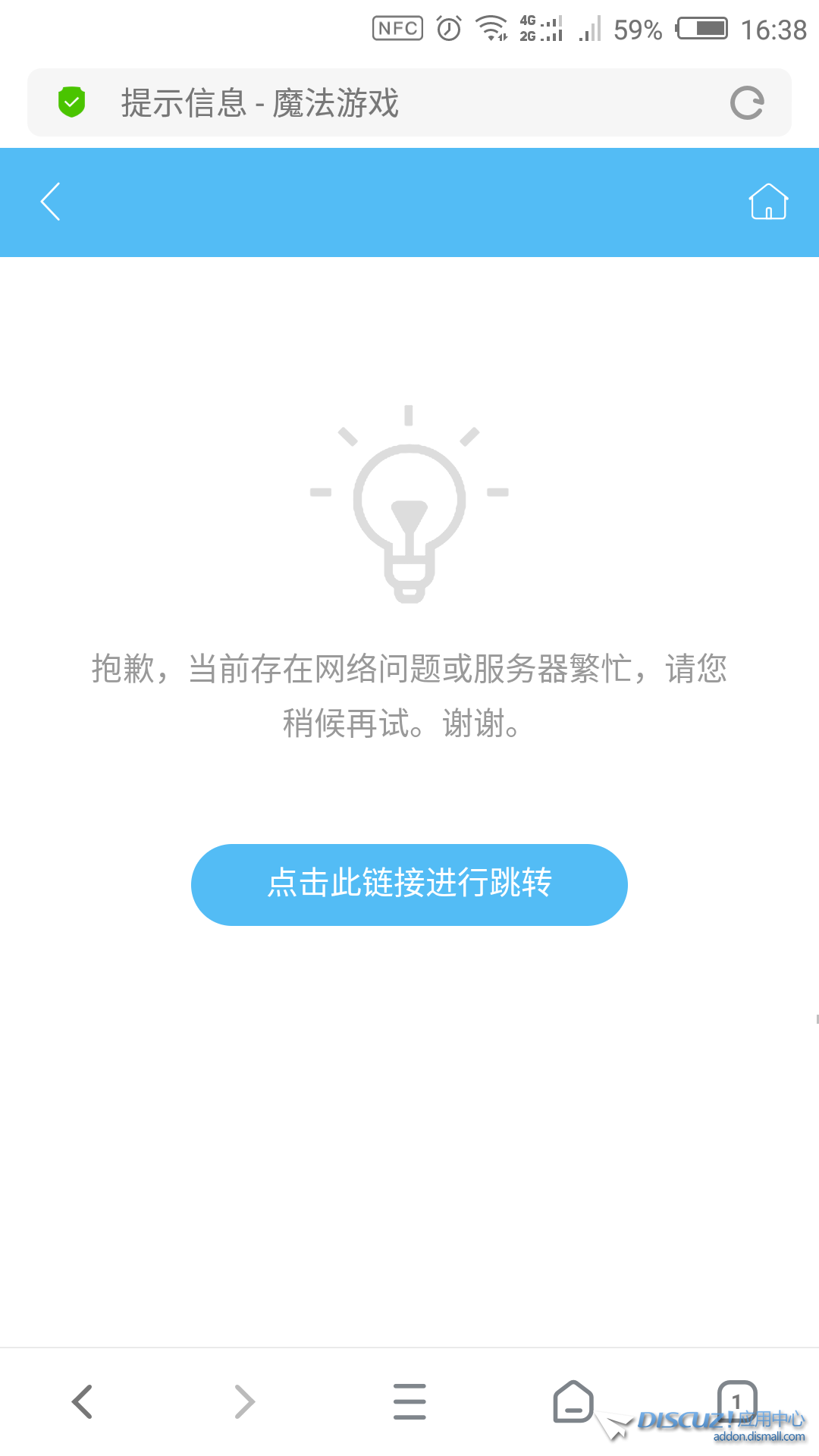
Task: Tap the back arrow in the blue header
Action: pos(50,202)
